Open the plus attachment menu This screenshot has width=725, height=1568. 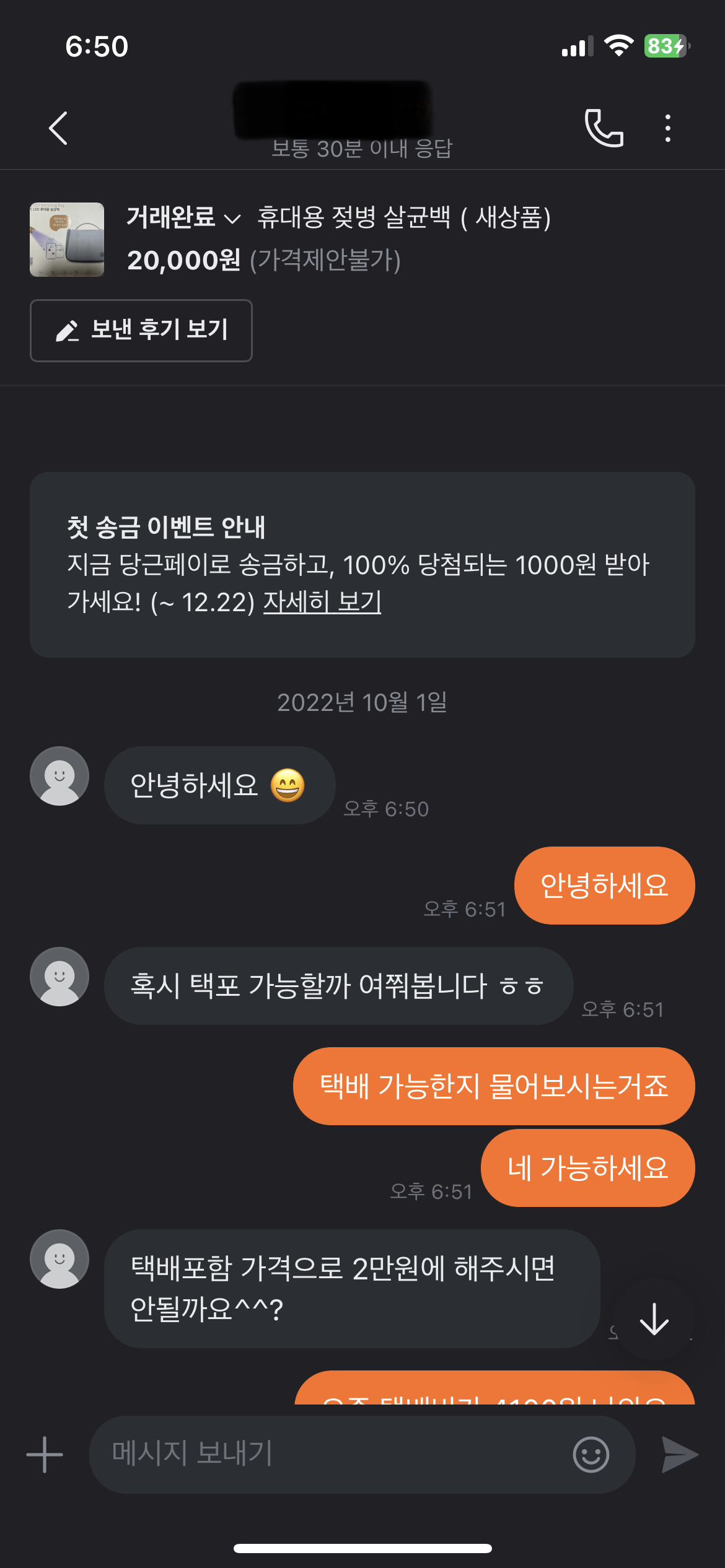click(x=45, y=1454)
